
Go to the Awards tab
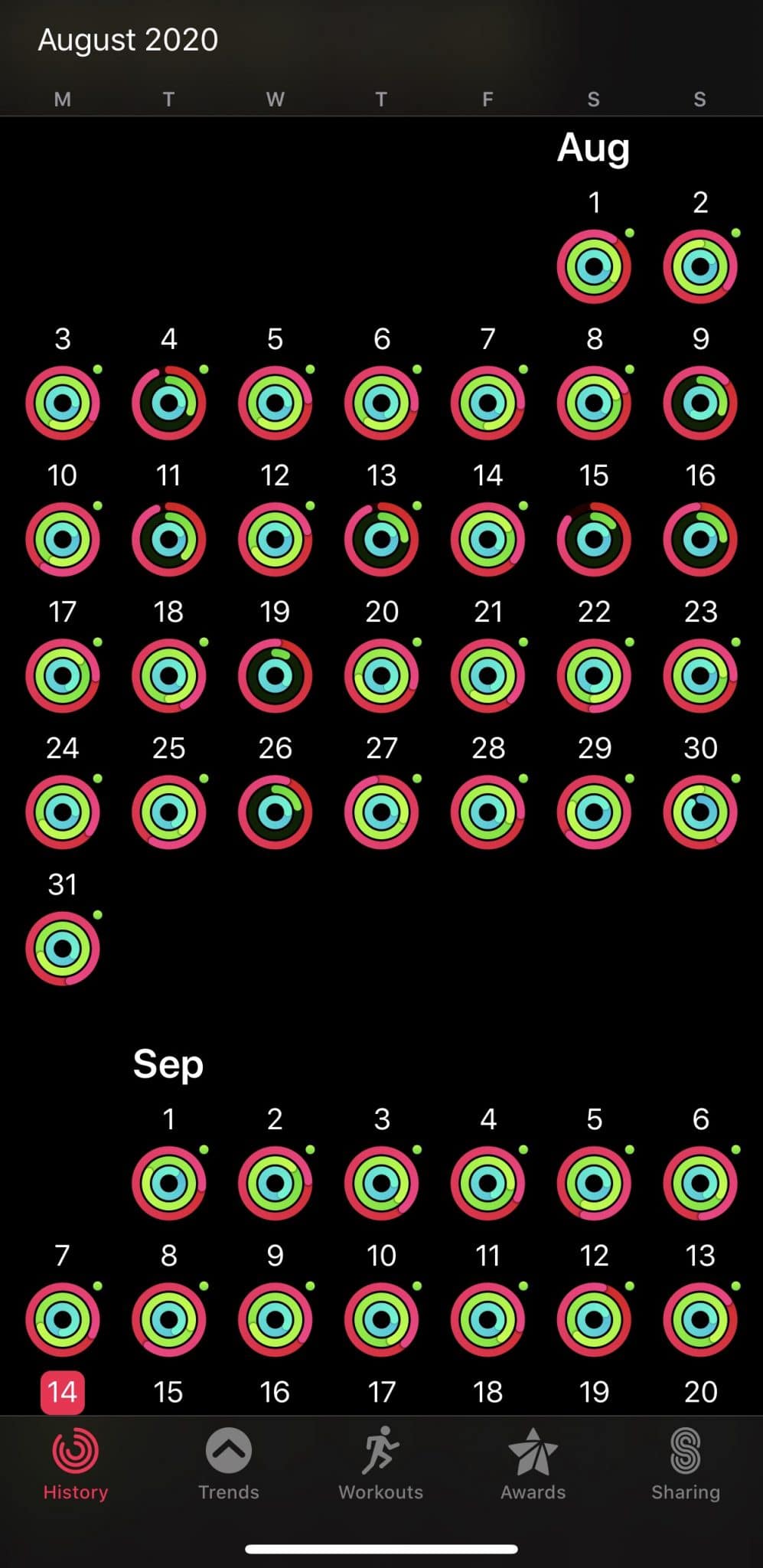533,1464
